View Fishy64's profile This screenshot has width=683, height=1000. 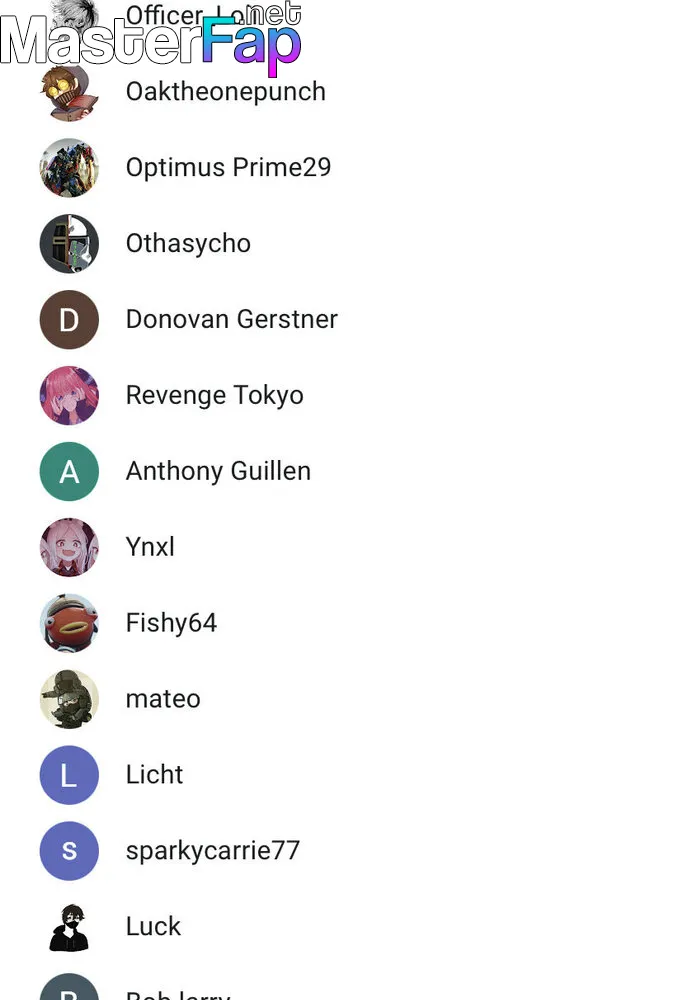(171, 624)
